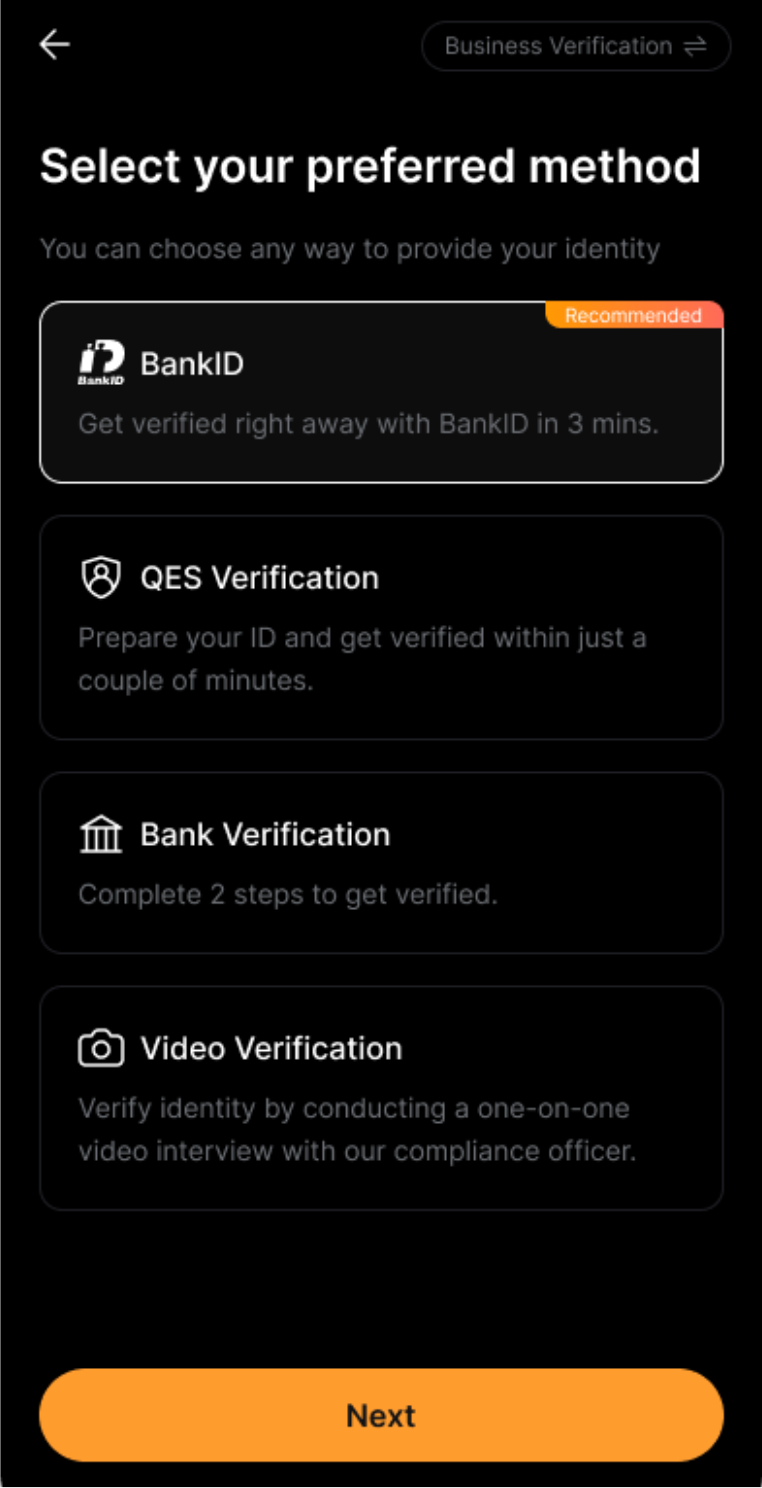Image resolution: width=762 pixels, height=1488 pixels.
Task: Choose QES Verification option
Action: coord(381,627)
